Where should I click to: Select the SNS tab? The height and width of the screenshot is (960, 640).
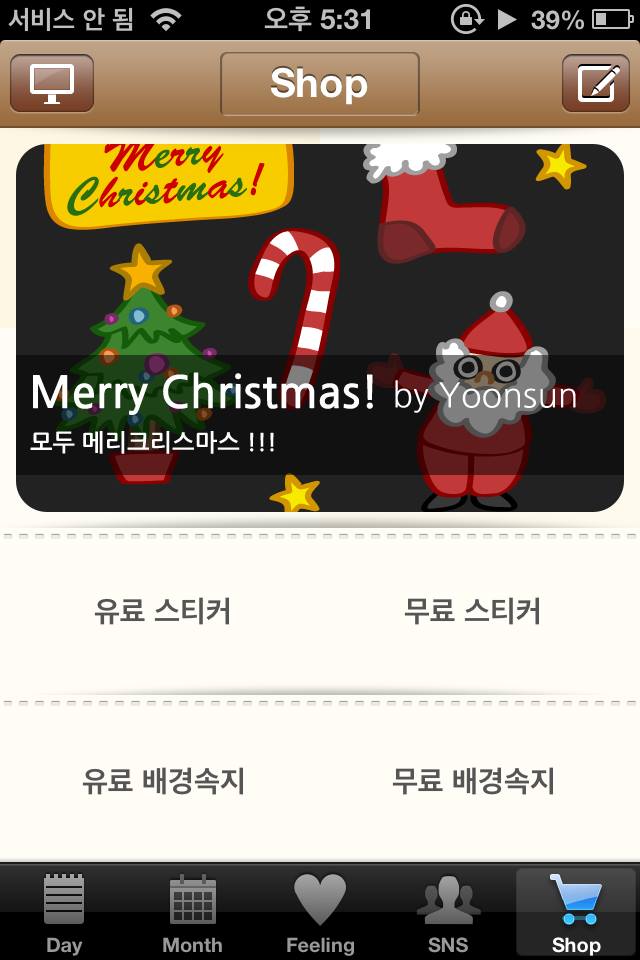448,912
